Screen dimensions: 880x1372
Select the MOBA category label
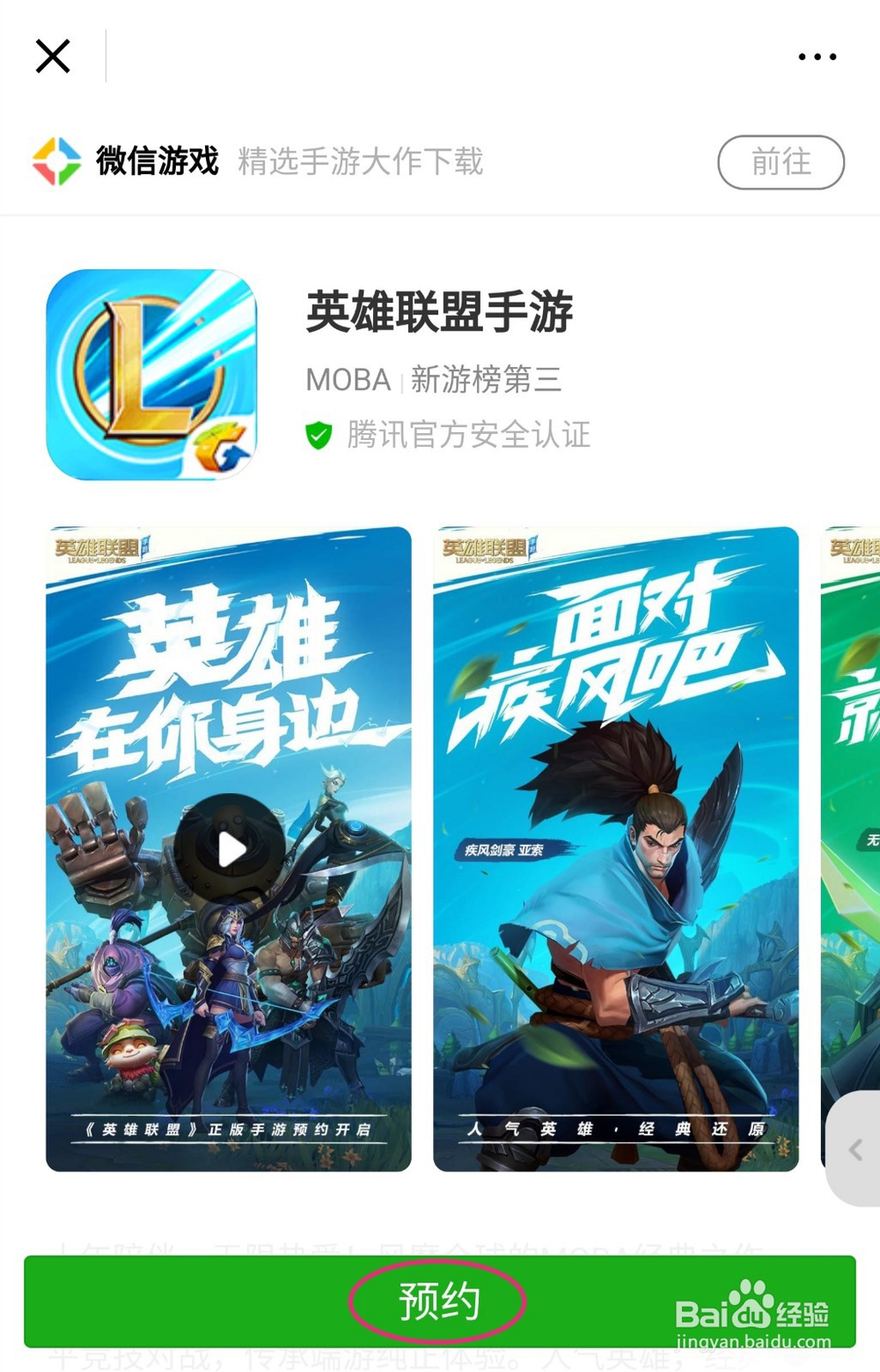[348, 380]
